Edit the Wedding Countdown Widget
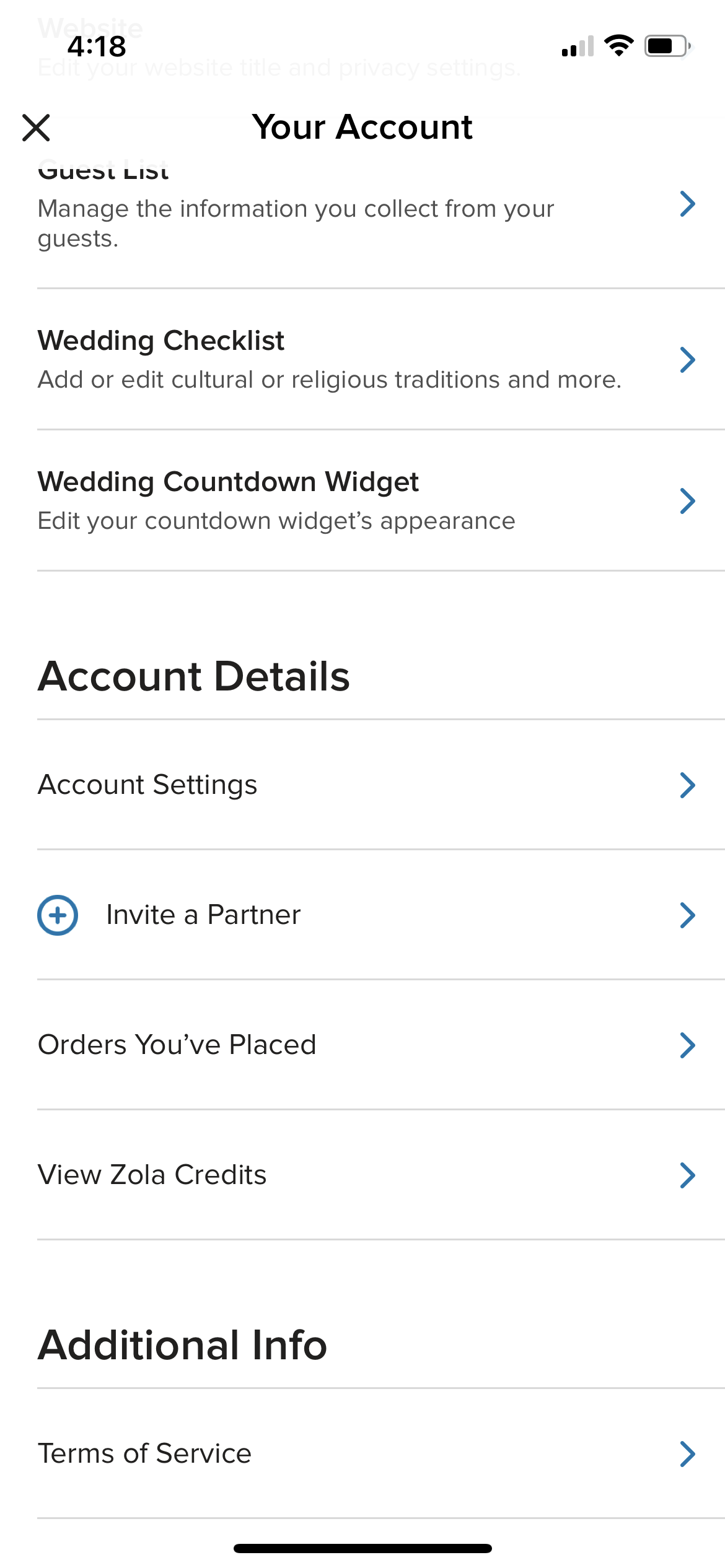The image size is (725, 1568). point(362,500)
